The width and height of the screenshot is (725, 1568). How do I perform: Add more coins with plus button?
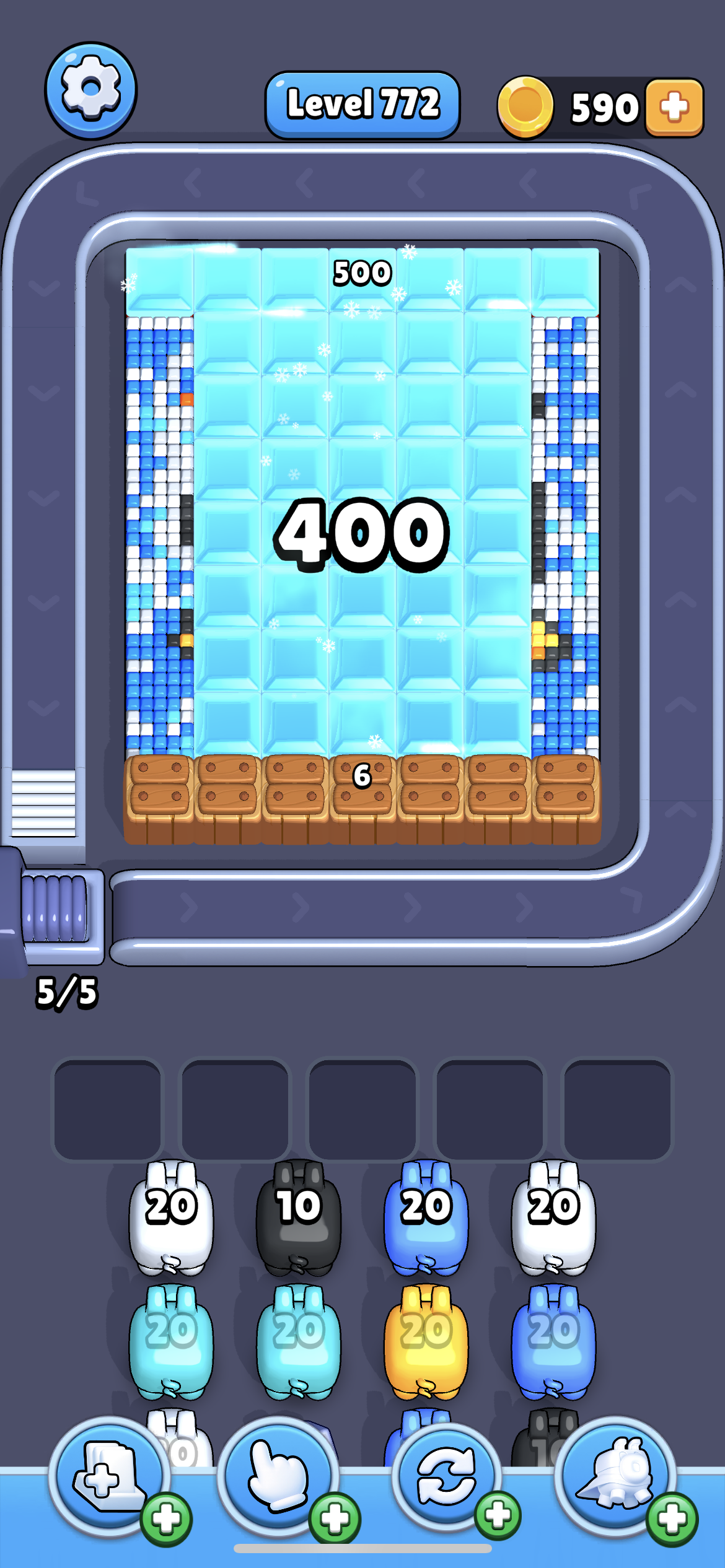click(x=674, y=107)
